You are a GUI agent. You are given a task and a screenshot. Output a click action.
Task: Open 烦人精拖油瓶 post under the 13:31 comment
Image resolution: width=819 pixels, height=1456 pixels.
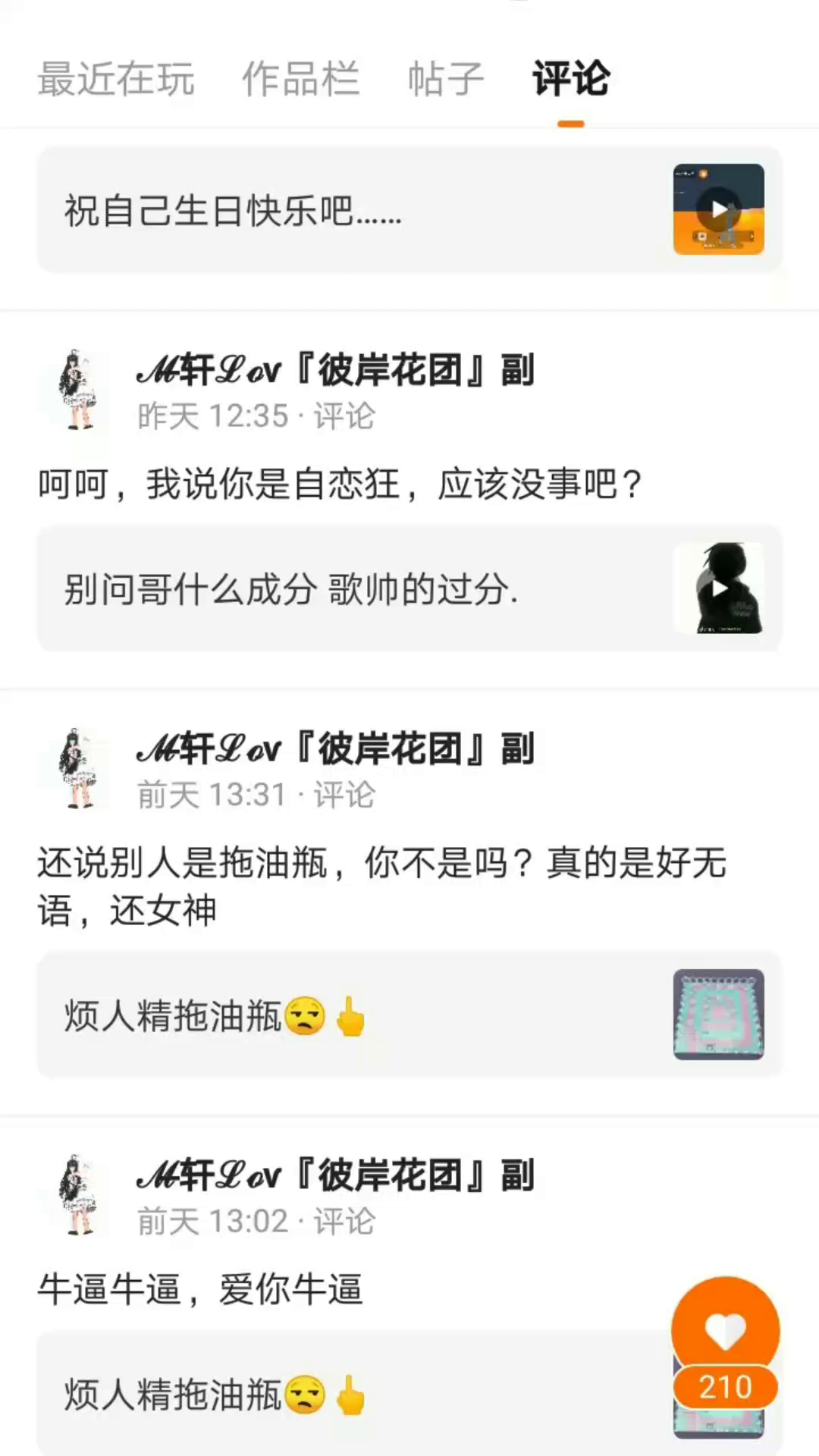[x=409, y=1015]
